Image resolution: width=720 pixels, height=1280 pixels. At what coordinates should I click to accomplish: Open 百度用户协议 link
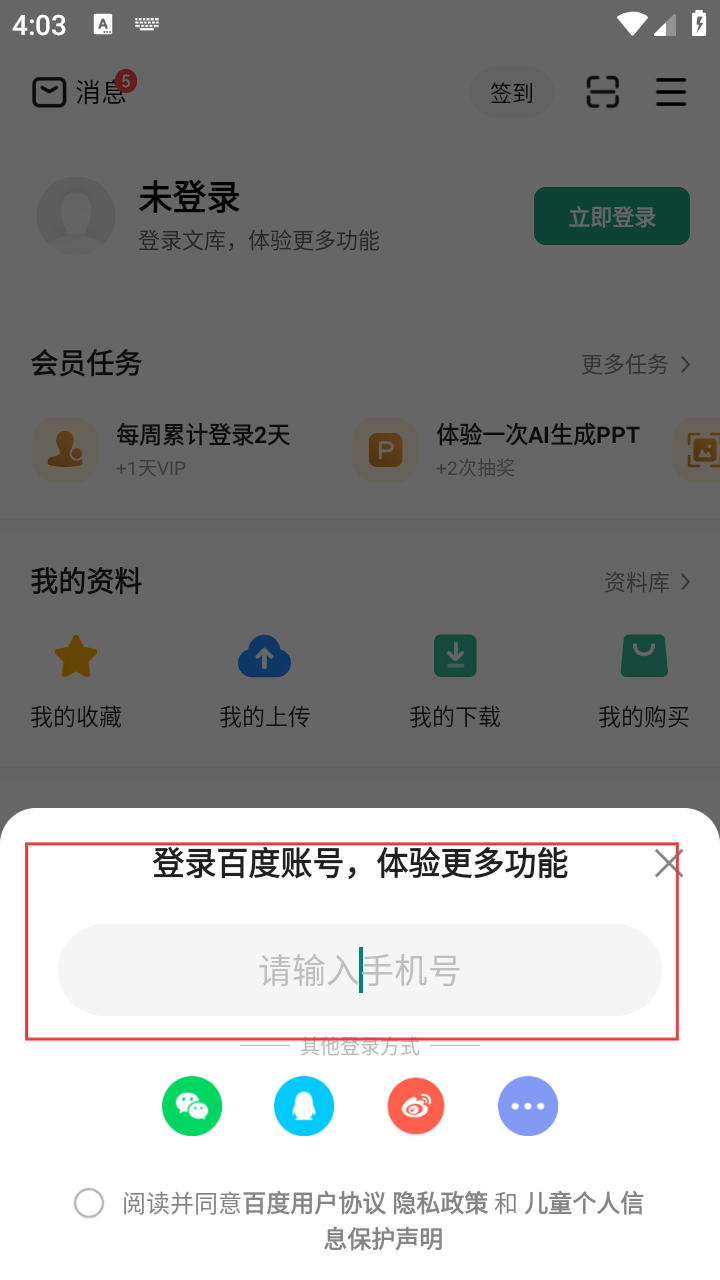coord(314,1203)
